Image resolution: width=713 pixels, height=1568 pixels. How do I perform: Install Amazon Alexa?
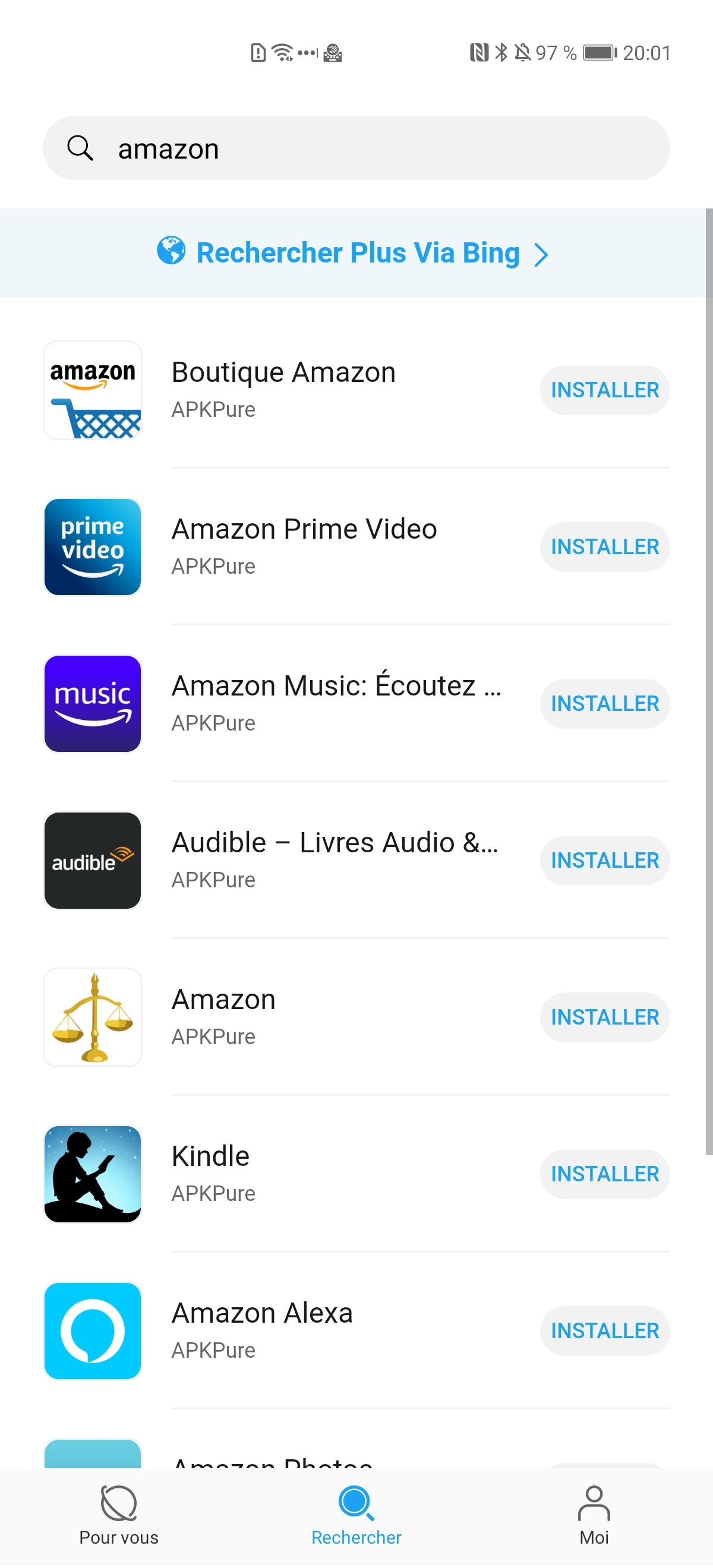[604, 1330]
